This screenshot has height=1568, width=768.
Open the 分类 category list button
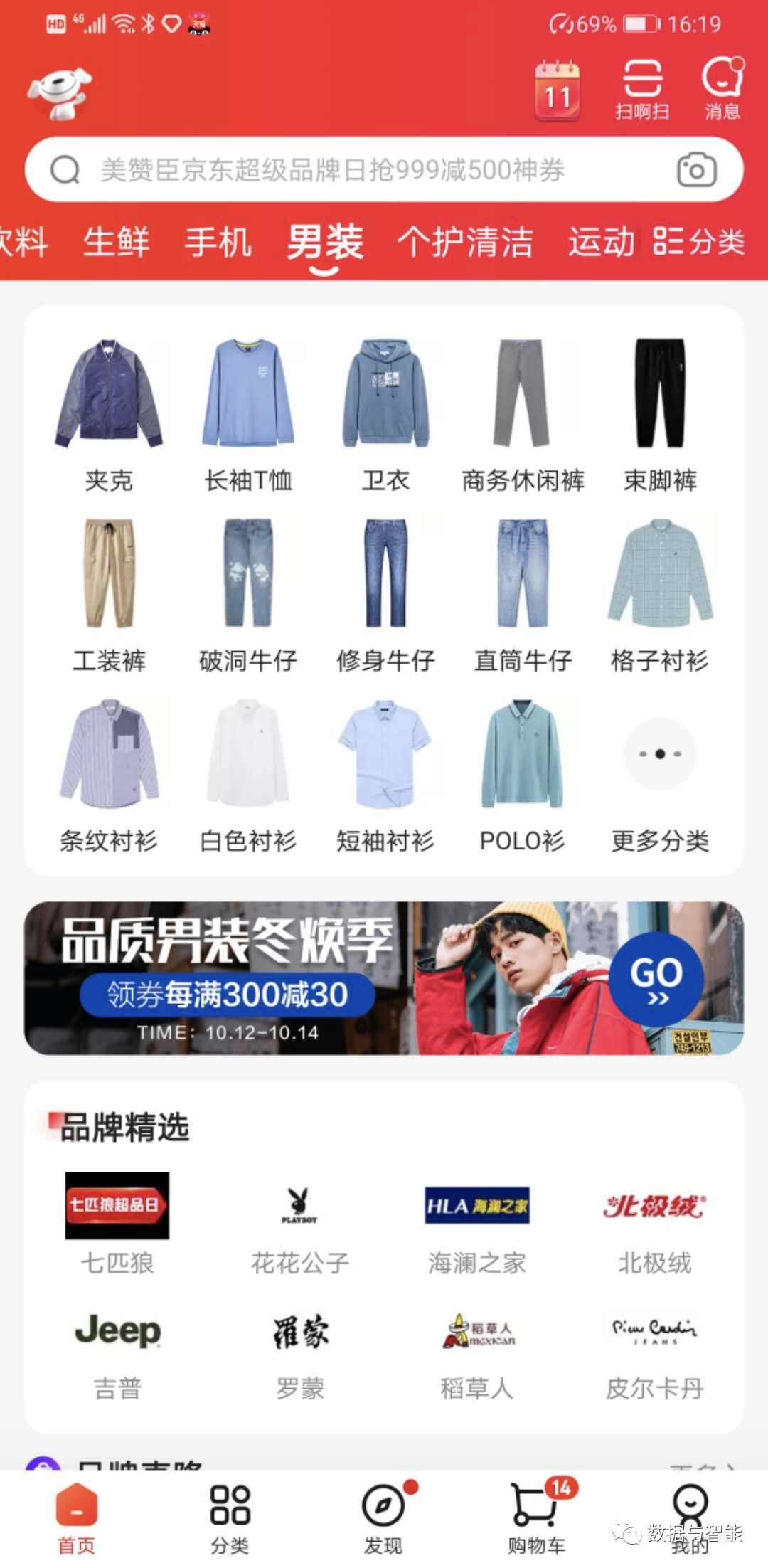click(698, 242)
